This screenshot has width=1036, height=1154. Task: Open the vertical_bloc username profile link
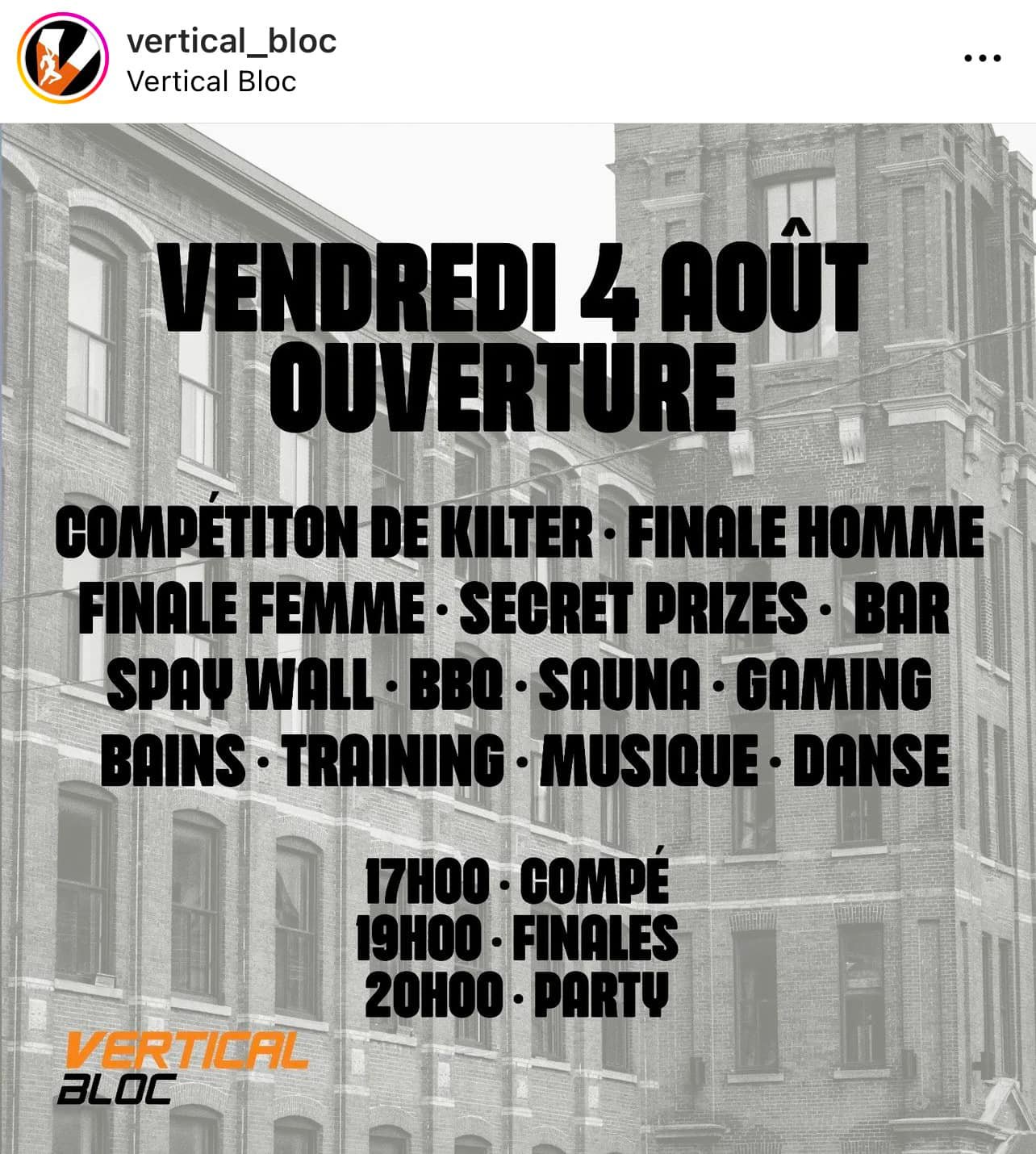(232, 40)
